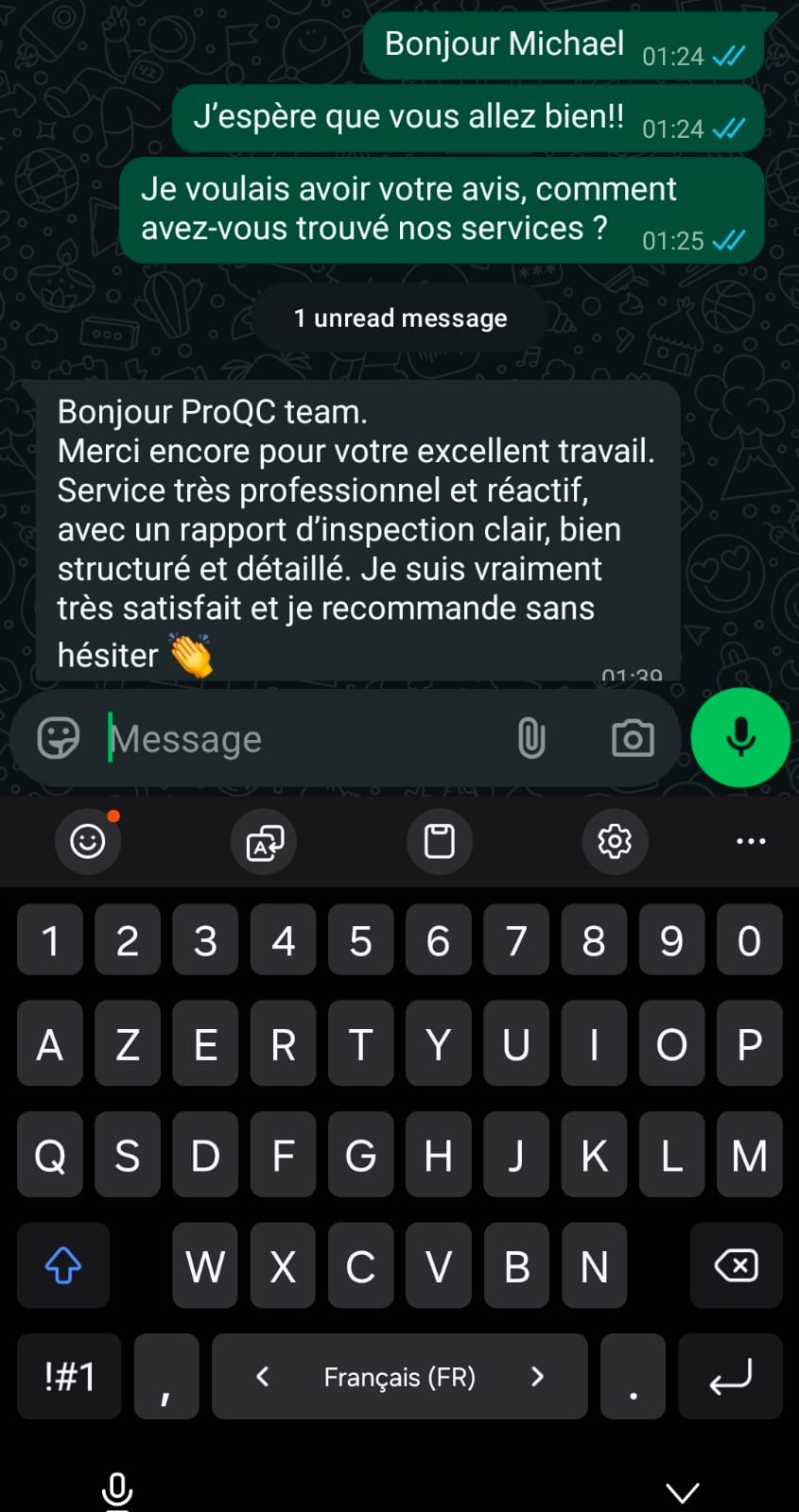Switch to the symbols layout with !#1 key
The height and width of the screenshot is (1512, 799).
[x=68, y=1377]
